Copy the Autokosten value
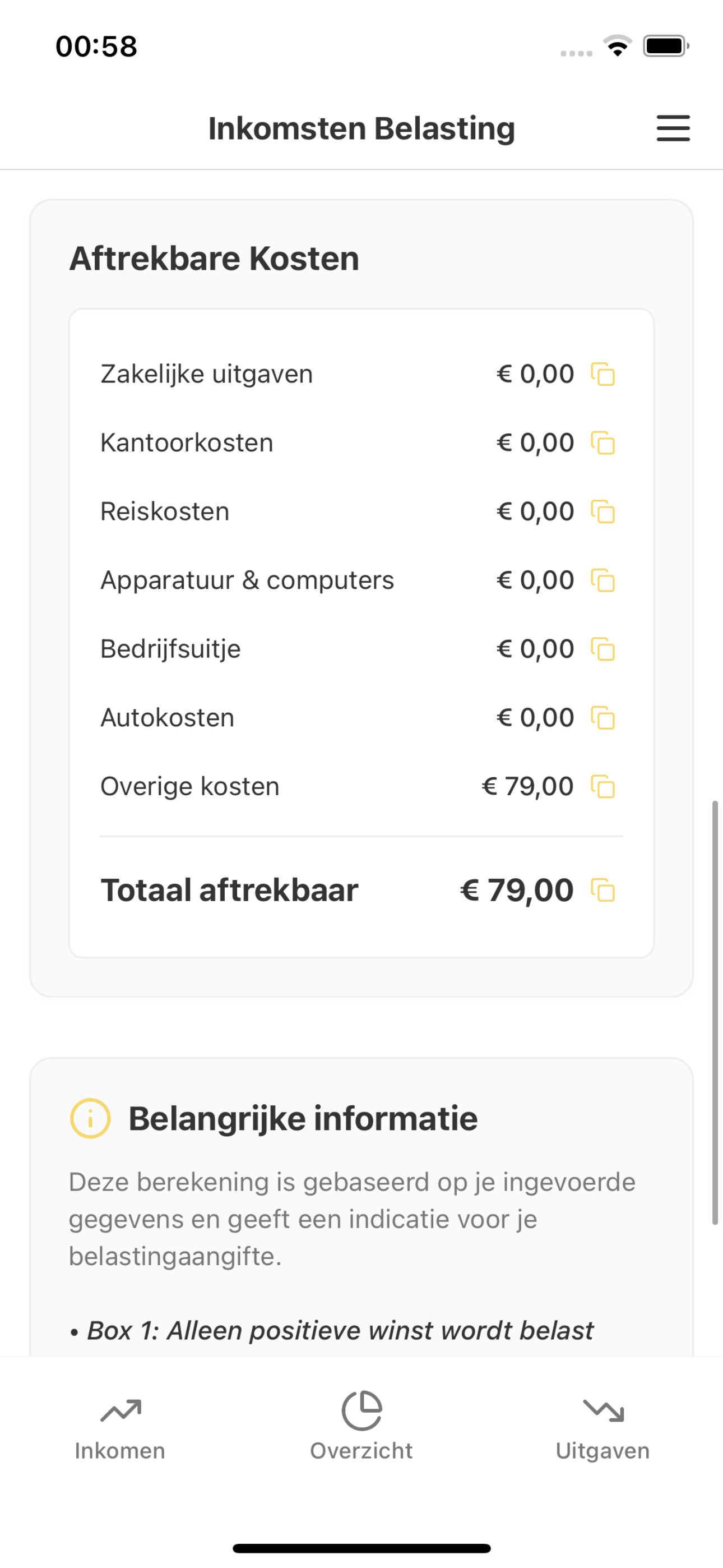The height and width of the screenshot is (1568, 723). click(603, 719)
